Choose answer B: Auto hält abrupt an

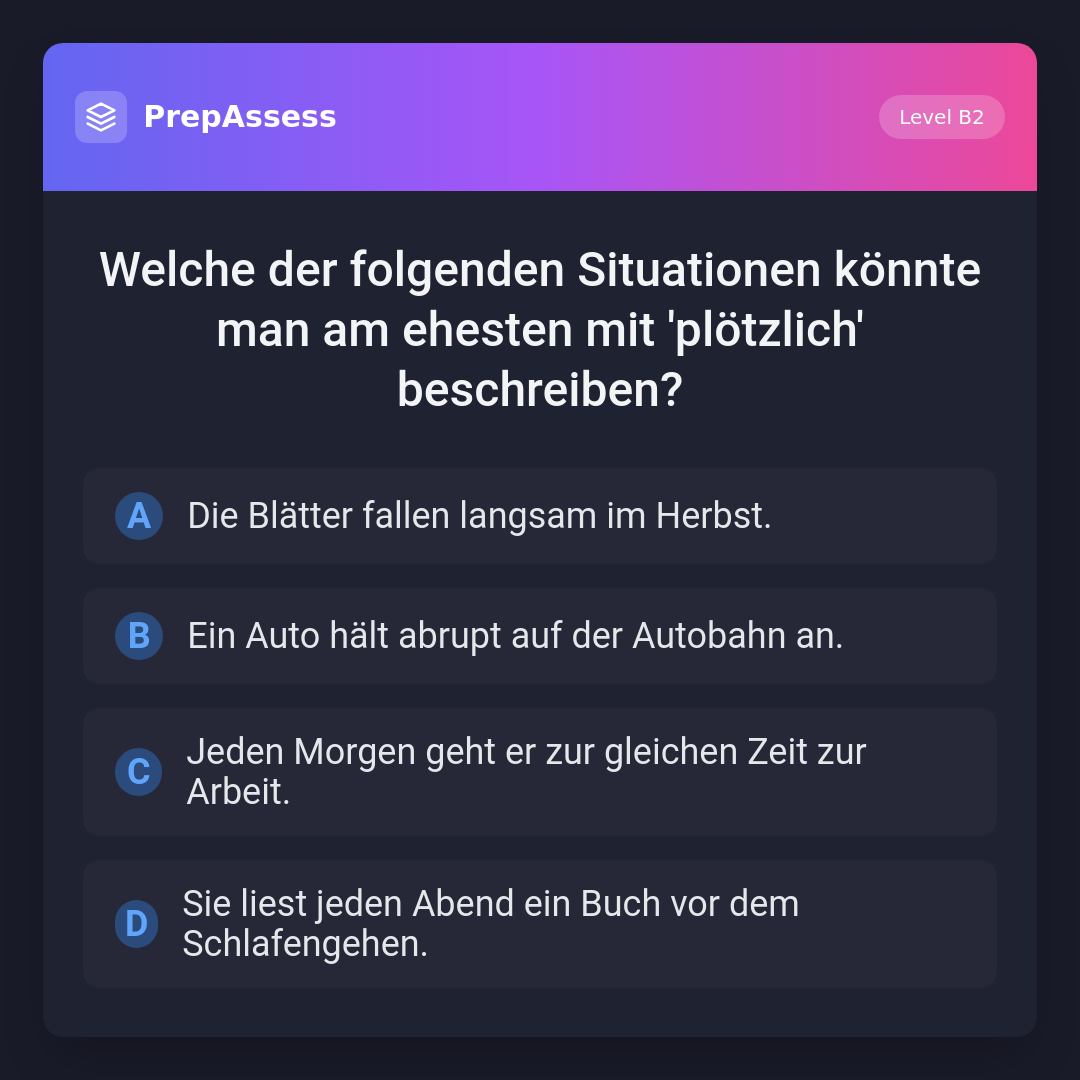[x=540, y=636]
